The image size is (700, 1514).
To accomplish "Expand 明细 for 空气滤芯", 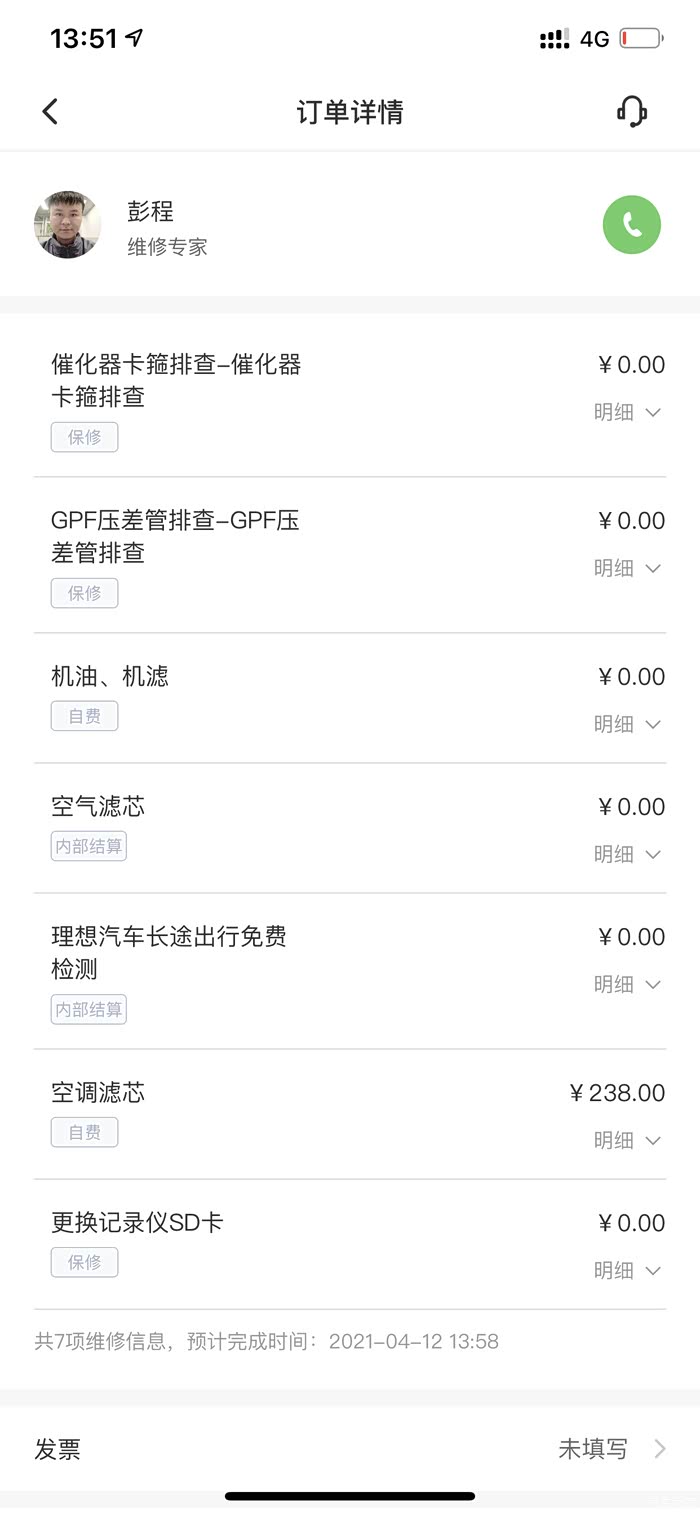I will point(627,855).
